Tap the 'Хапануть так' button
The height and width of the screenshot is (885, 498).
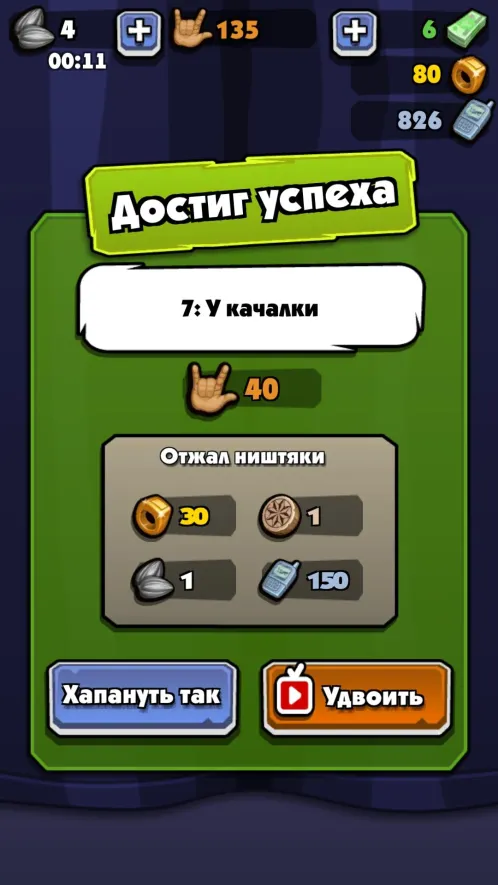(x=142, y=698)
